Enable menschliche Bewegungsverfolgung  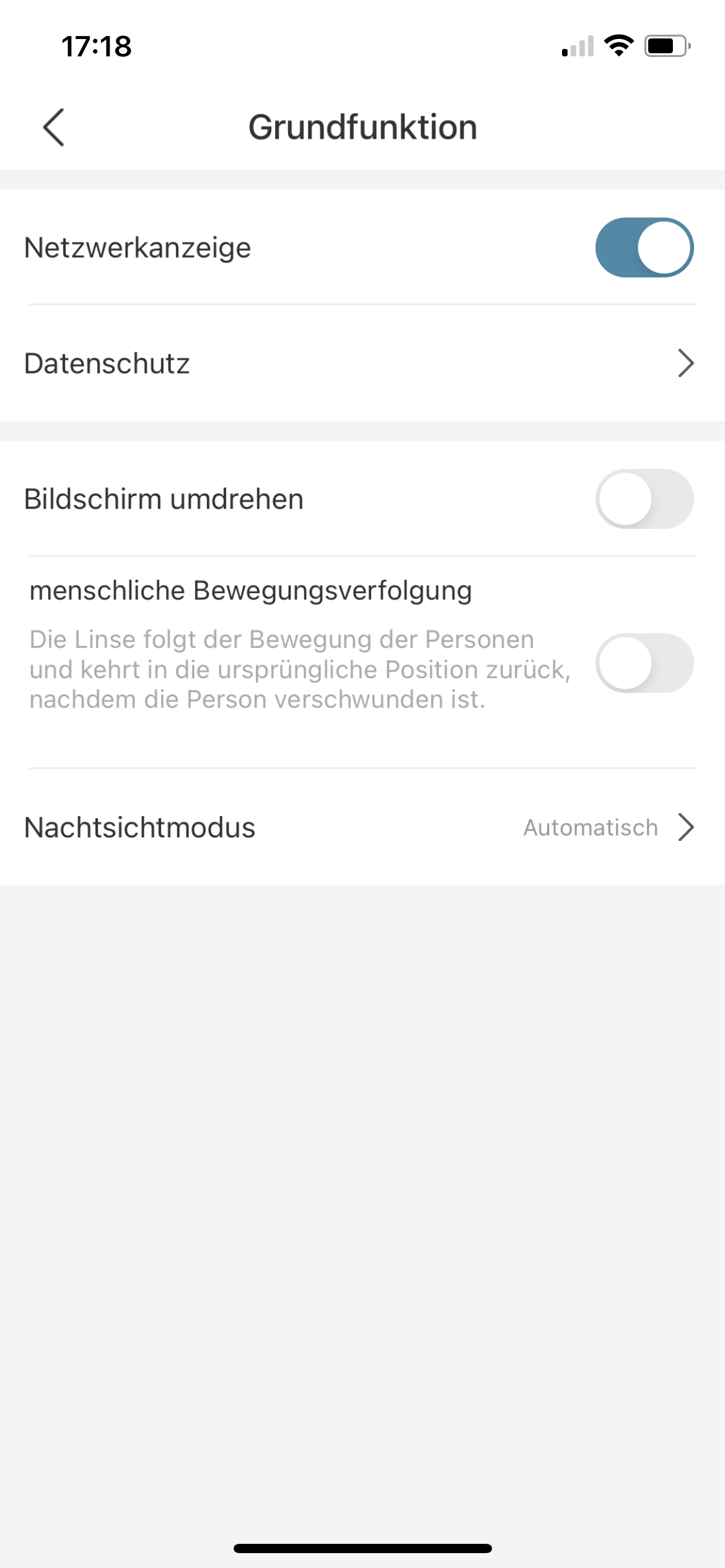pyautogui.click(x=644, y=663)
